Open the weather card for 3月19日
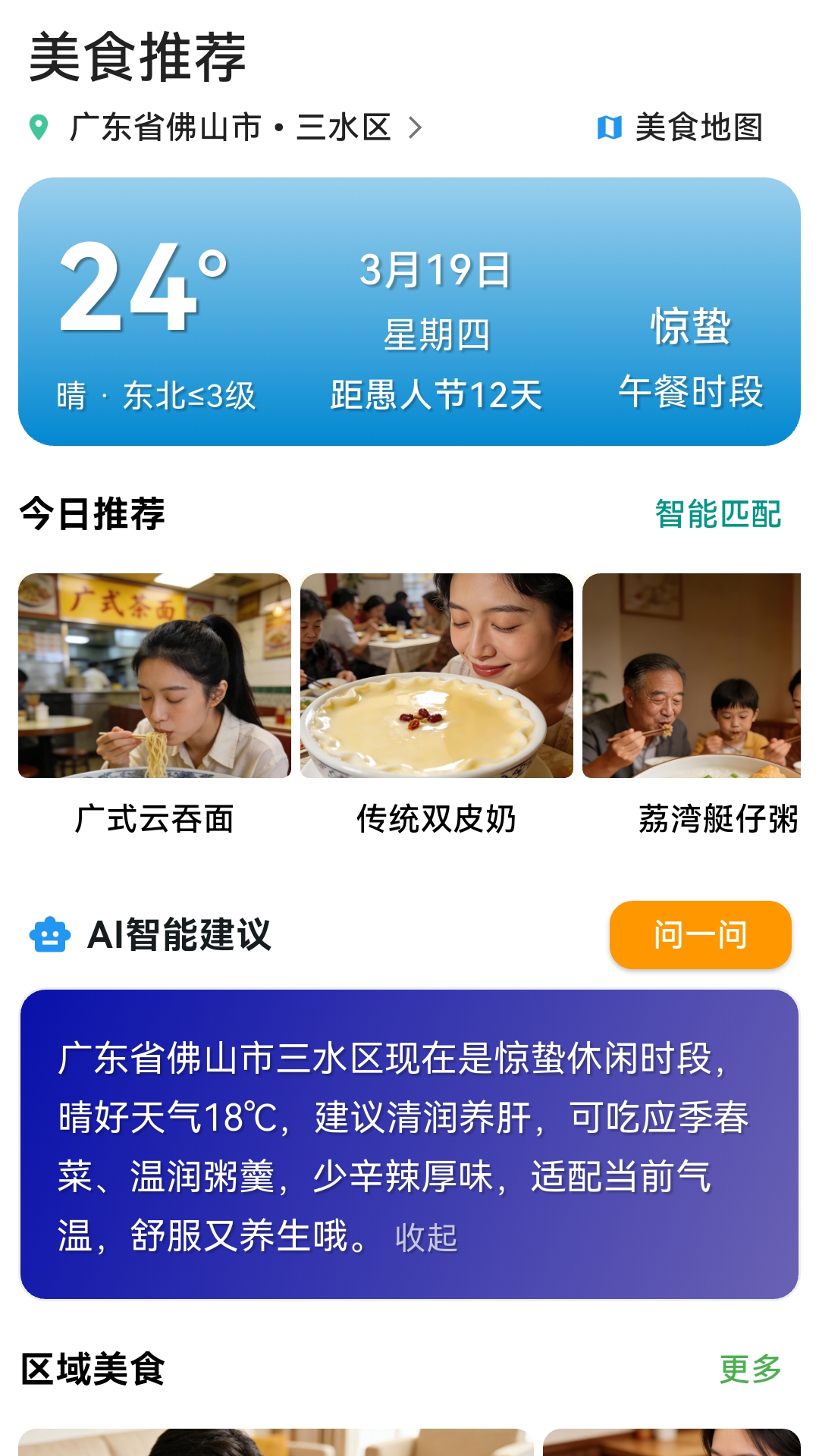819x1456 pixels. 409,311
